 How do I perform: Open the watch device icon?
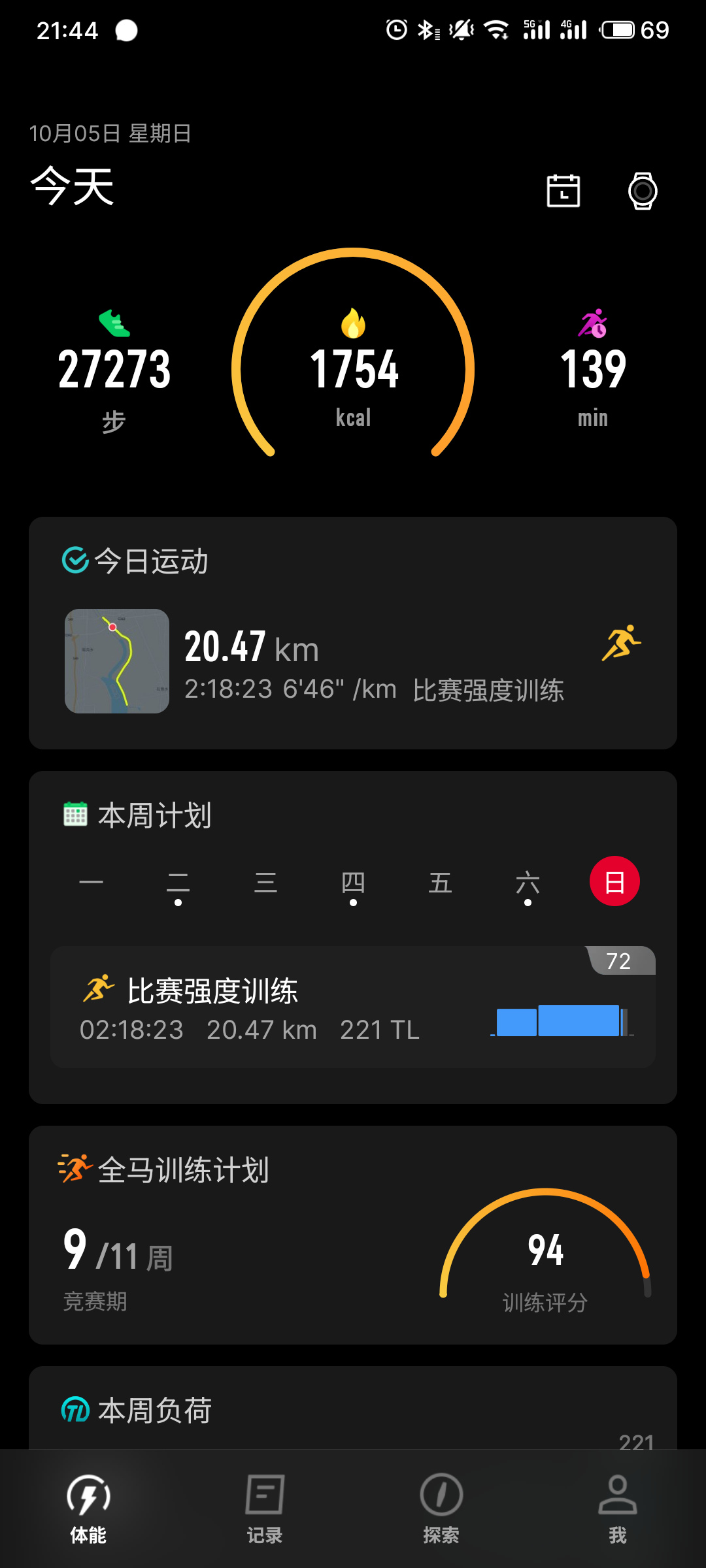[x=643, y=191]
